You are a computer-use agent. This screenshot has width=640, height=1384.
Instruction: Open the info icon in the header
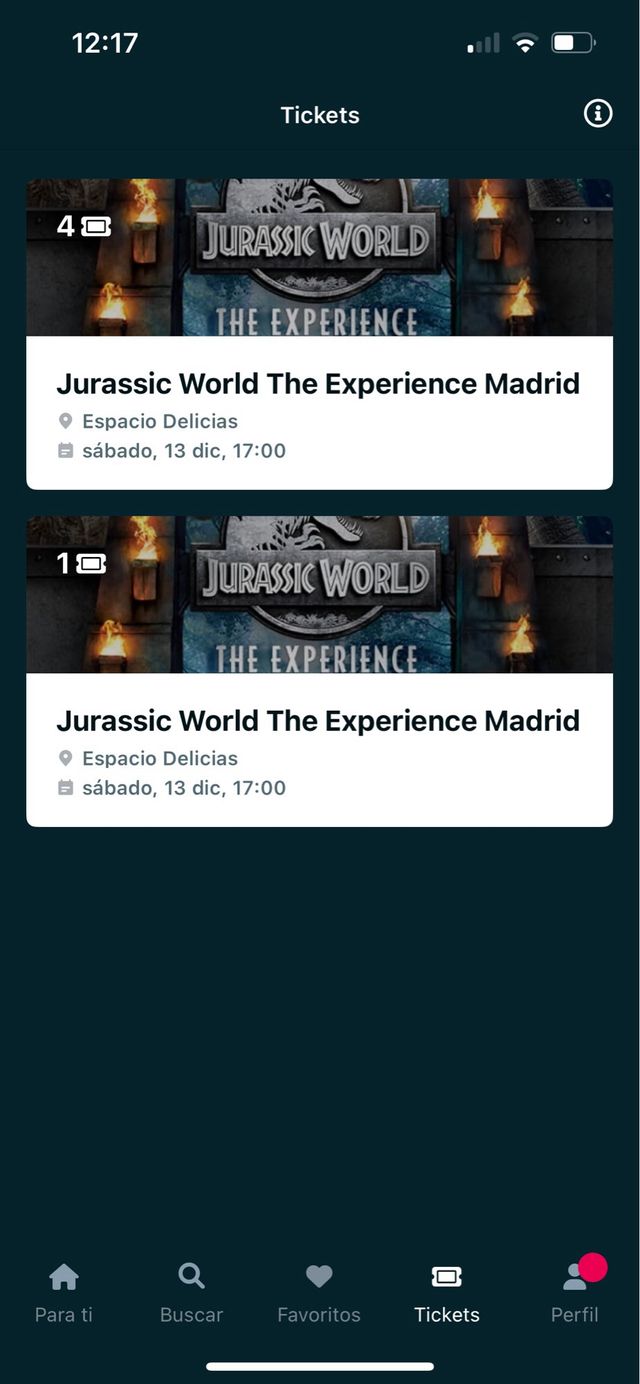click(597, 114)
